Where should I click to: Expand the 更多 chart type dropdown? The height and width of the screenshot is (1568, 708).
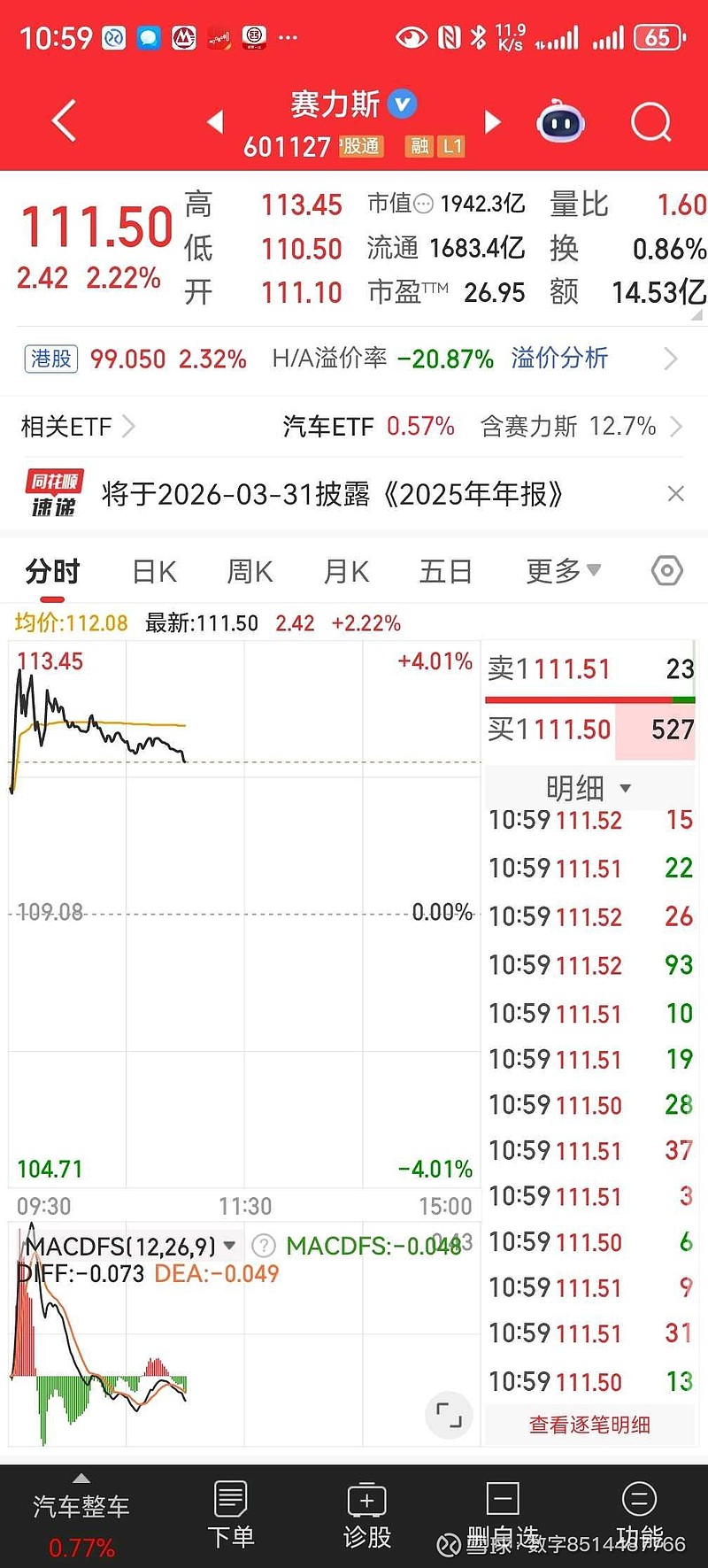click(x=564, y=571)
